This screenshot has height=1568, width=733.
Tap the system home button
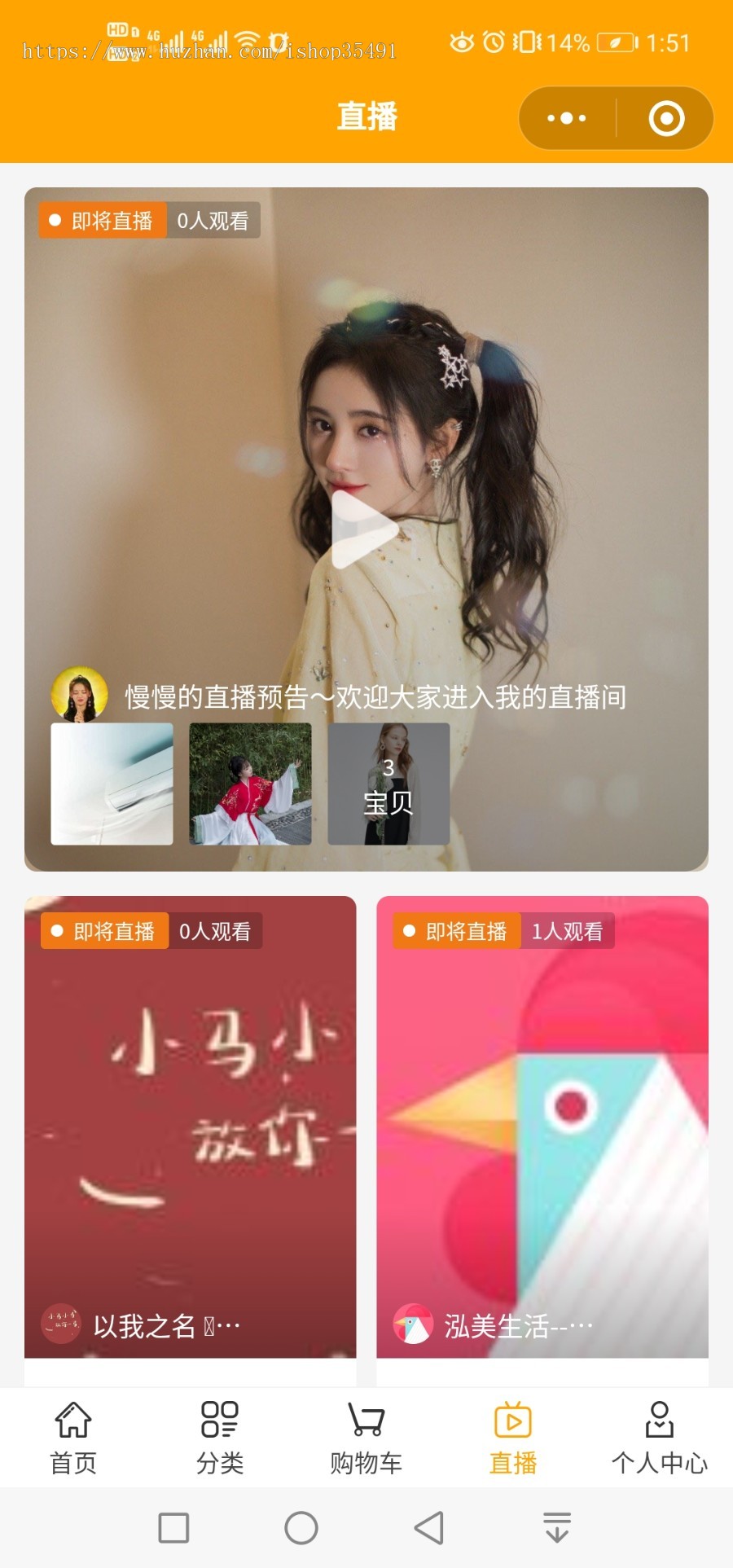tap(301, 1528)
